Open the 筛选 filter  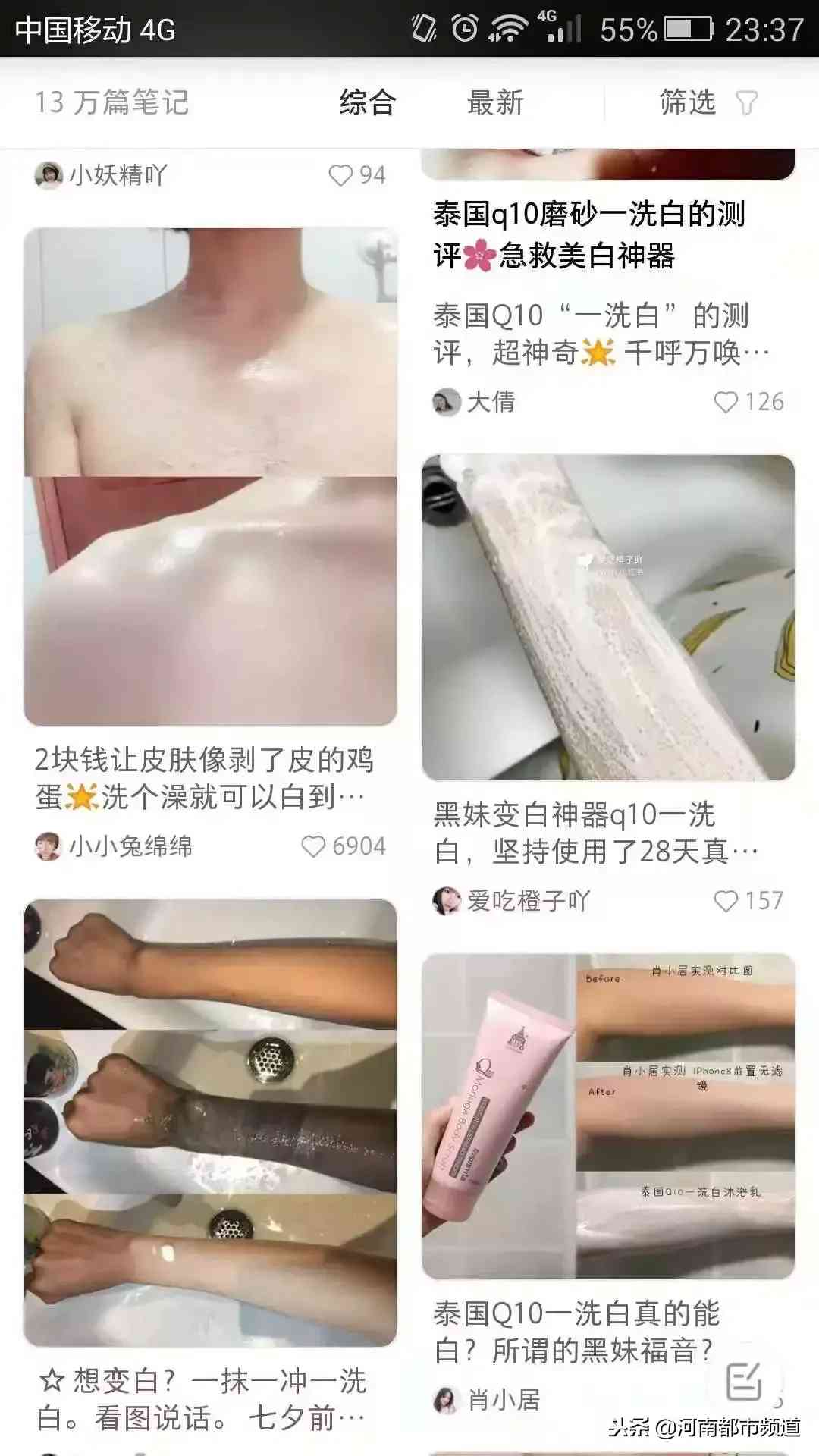pos(707,102)
